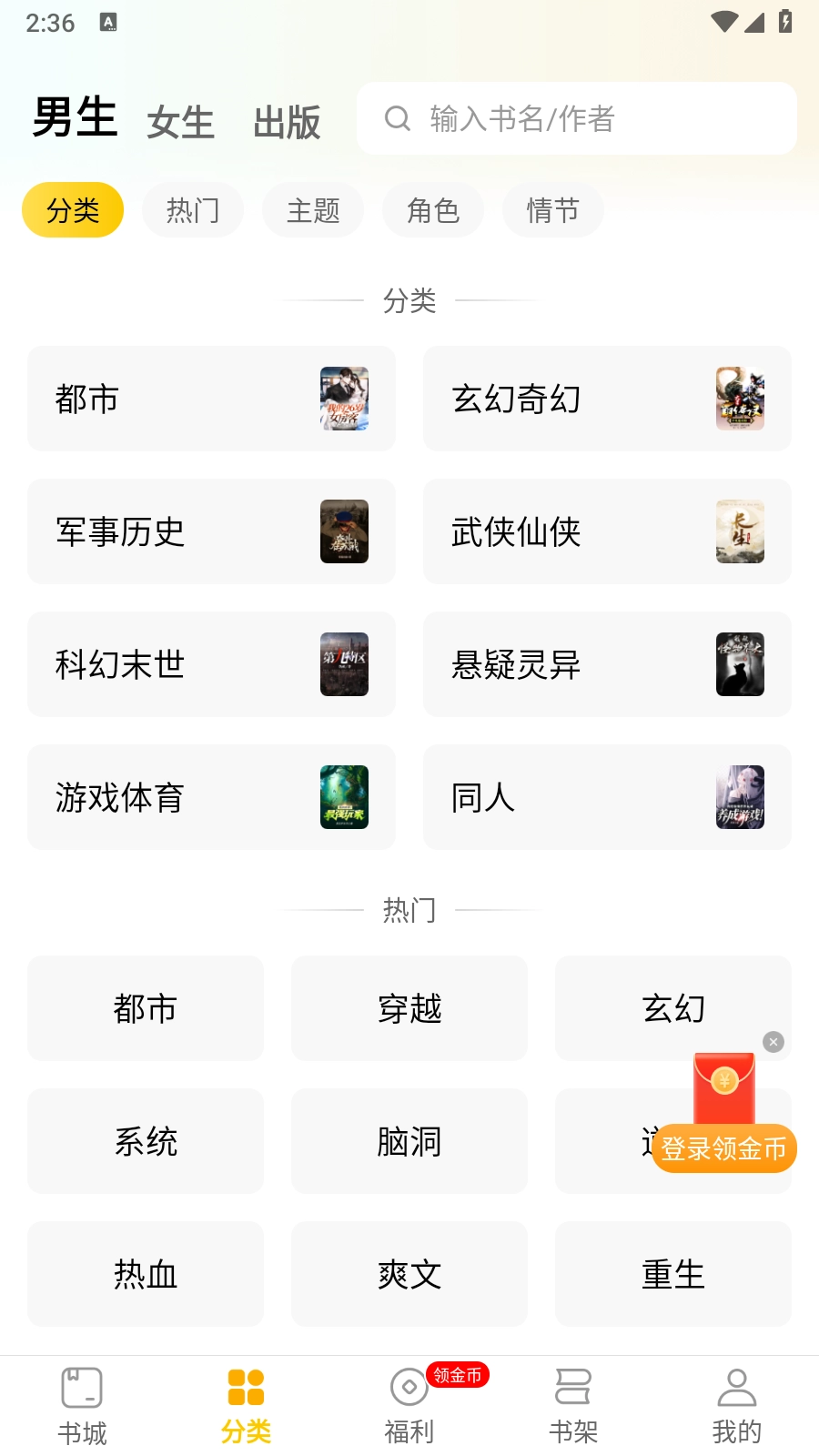Switch to the 出版 tab
Viewport: 819px width, 1456px height.
[286, 121]
